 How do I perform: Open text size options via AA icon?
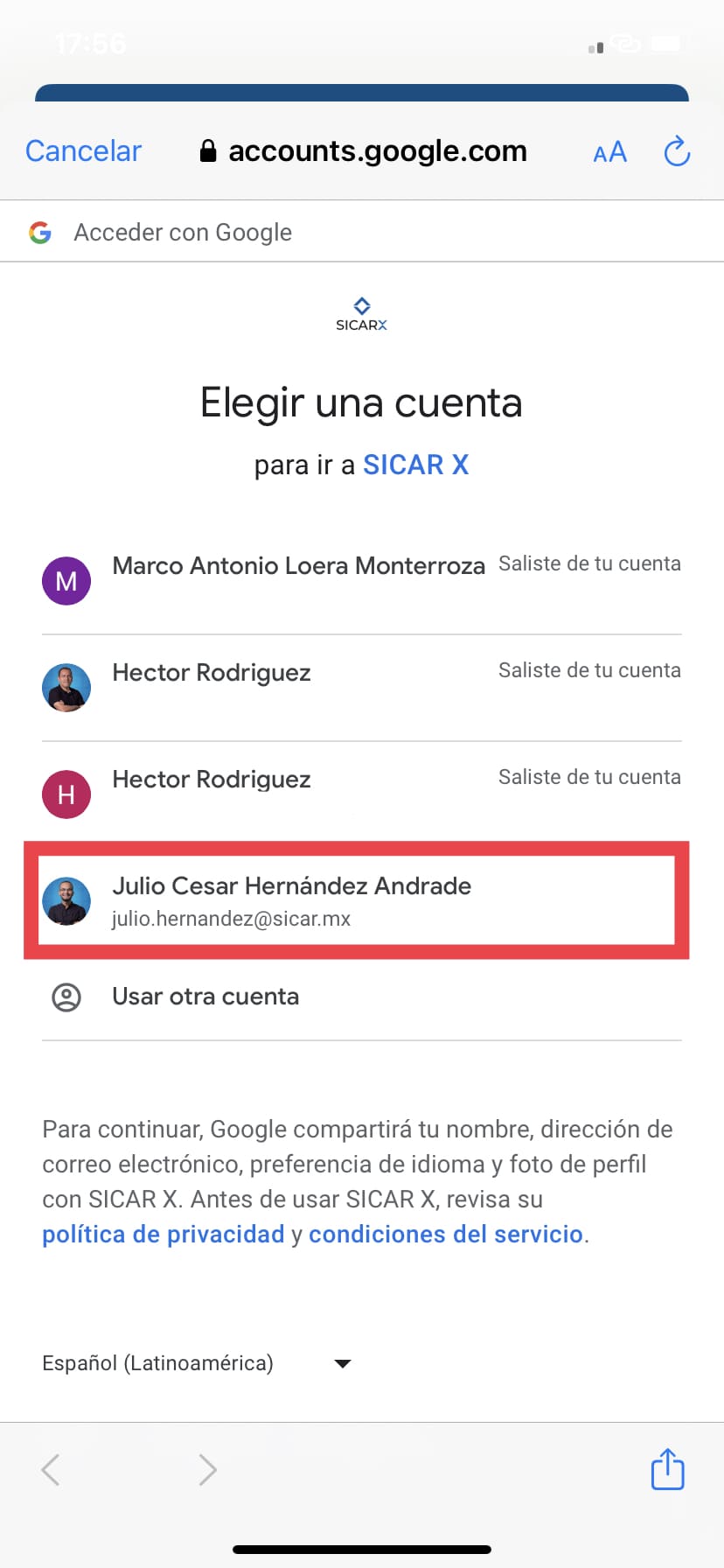(609, 151)
